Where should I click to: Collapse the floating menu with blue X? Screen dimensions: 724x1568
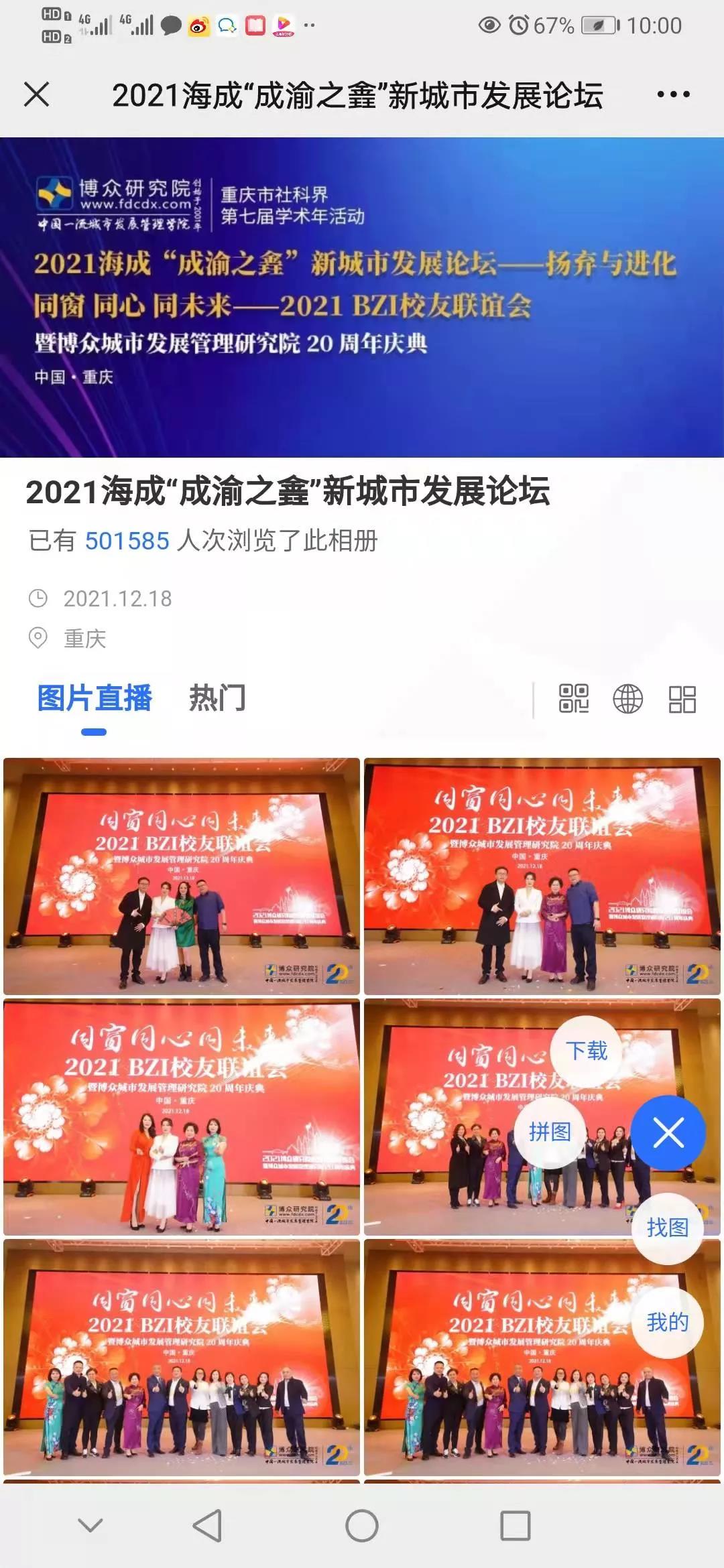pos(668,1133)
